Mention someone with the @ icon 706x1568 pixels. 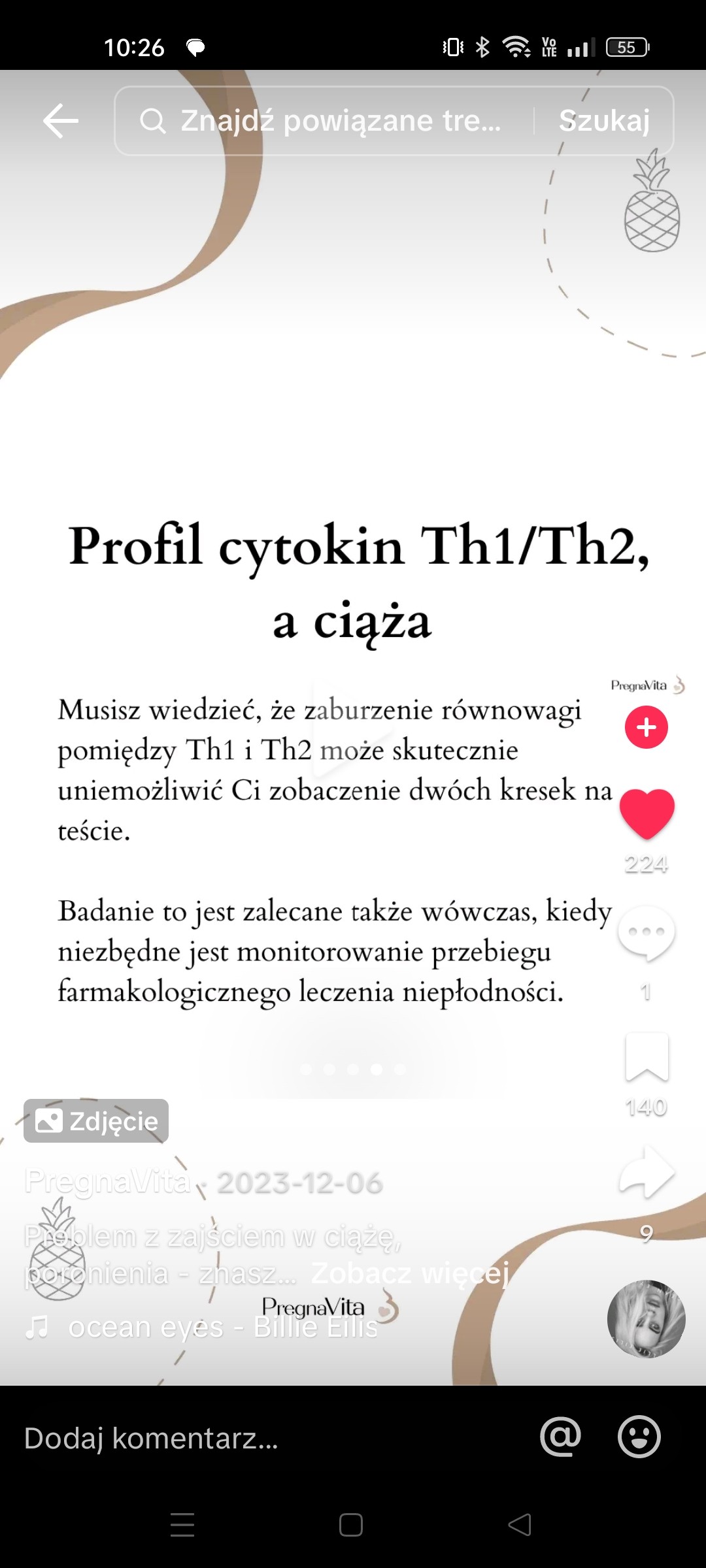[560, 1437]
